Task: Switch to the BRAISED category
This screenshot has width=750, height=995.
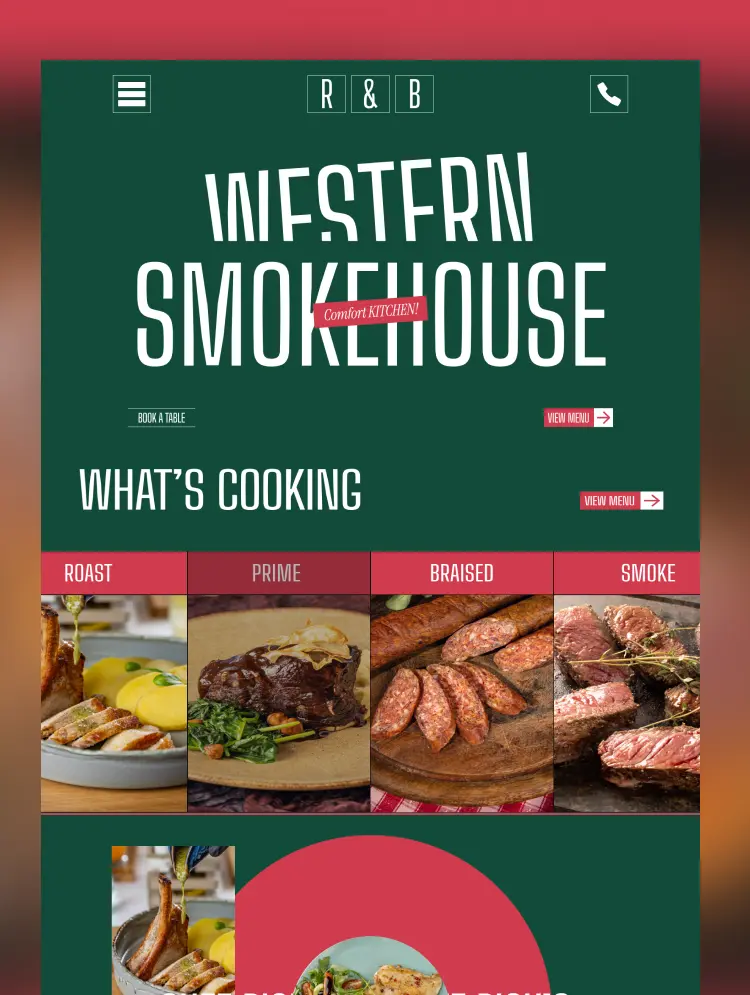Action: coord(462,573)
